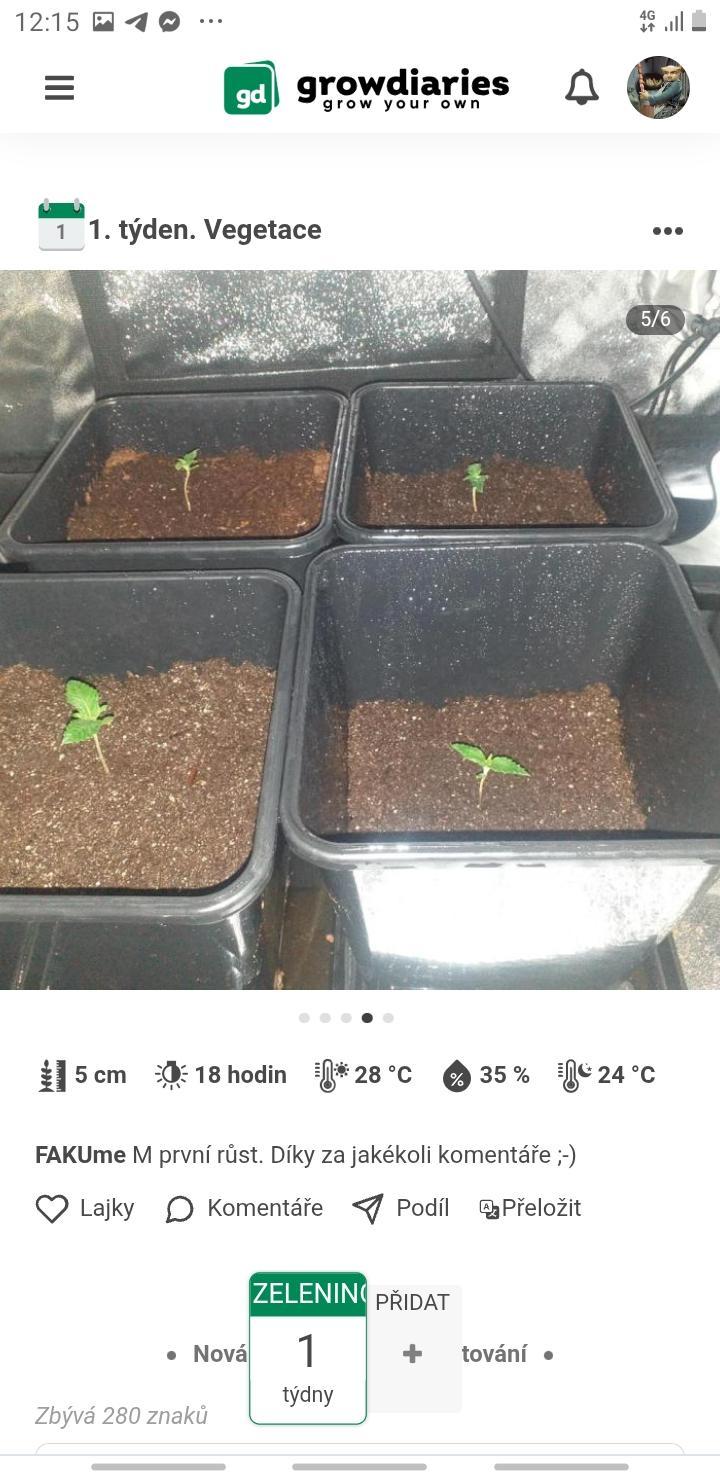Open the author profile FAKUme
The width and height of the screenshot is (720, 1480).
[x=80, y=1155]
